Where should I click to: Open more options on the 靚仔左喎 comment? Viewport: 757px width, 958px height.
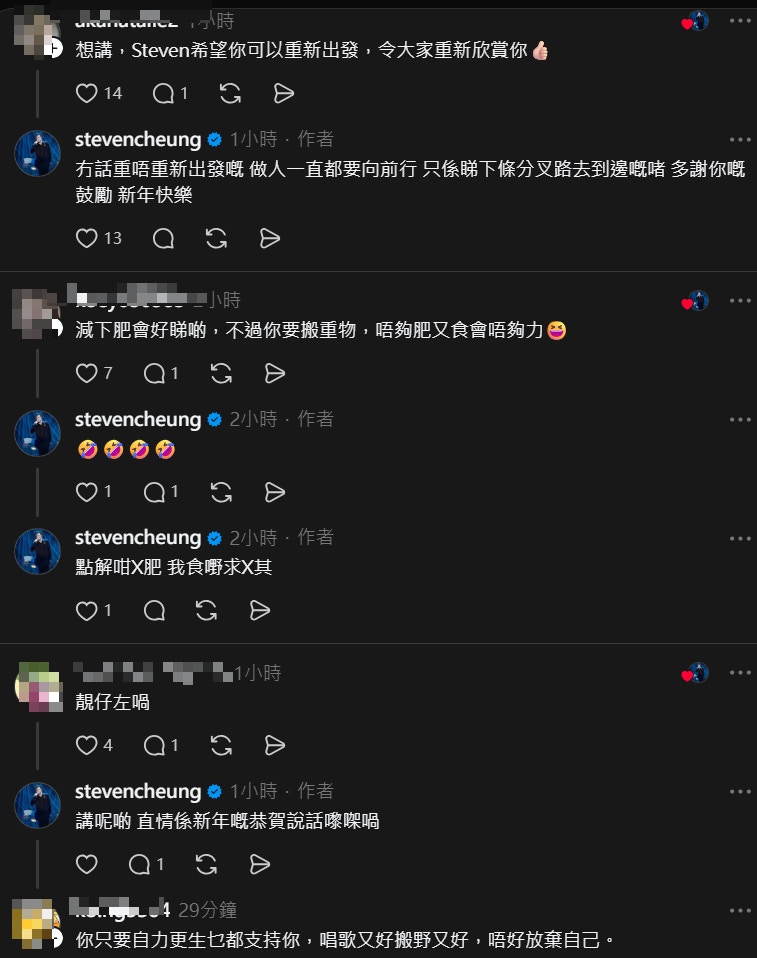(740, 673)
